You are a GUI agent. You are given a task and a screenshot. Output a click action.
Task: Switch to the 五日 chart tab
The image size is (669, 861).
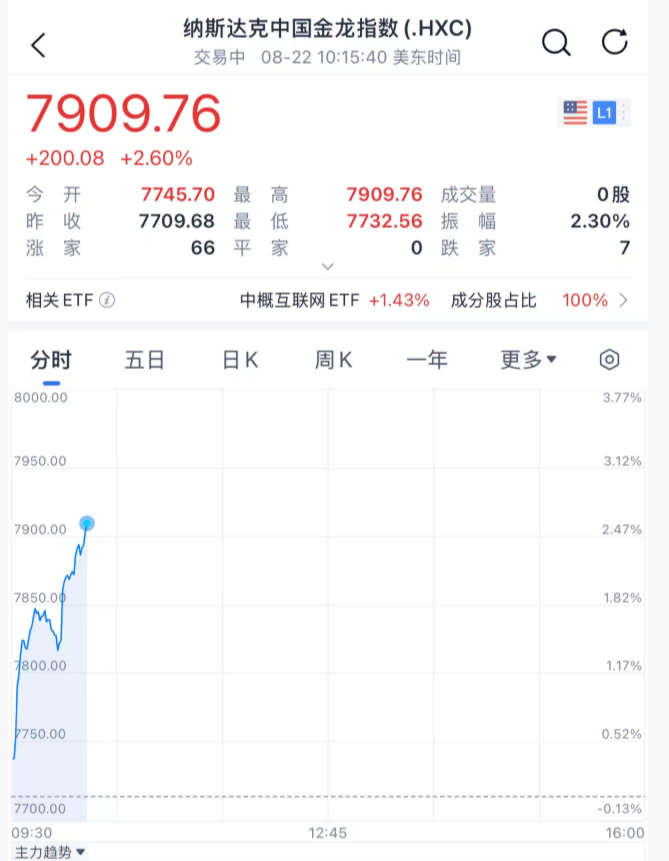click(144, 360)
